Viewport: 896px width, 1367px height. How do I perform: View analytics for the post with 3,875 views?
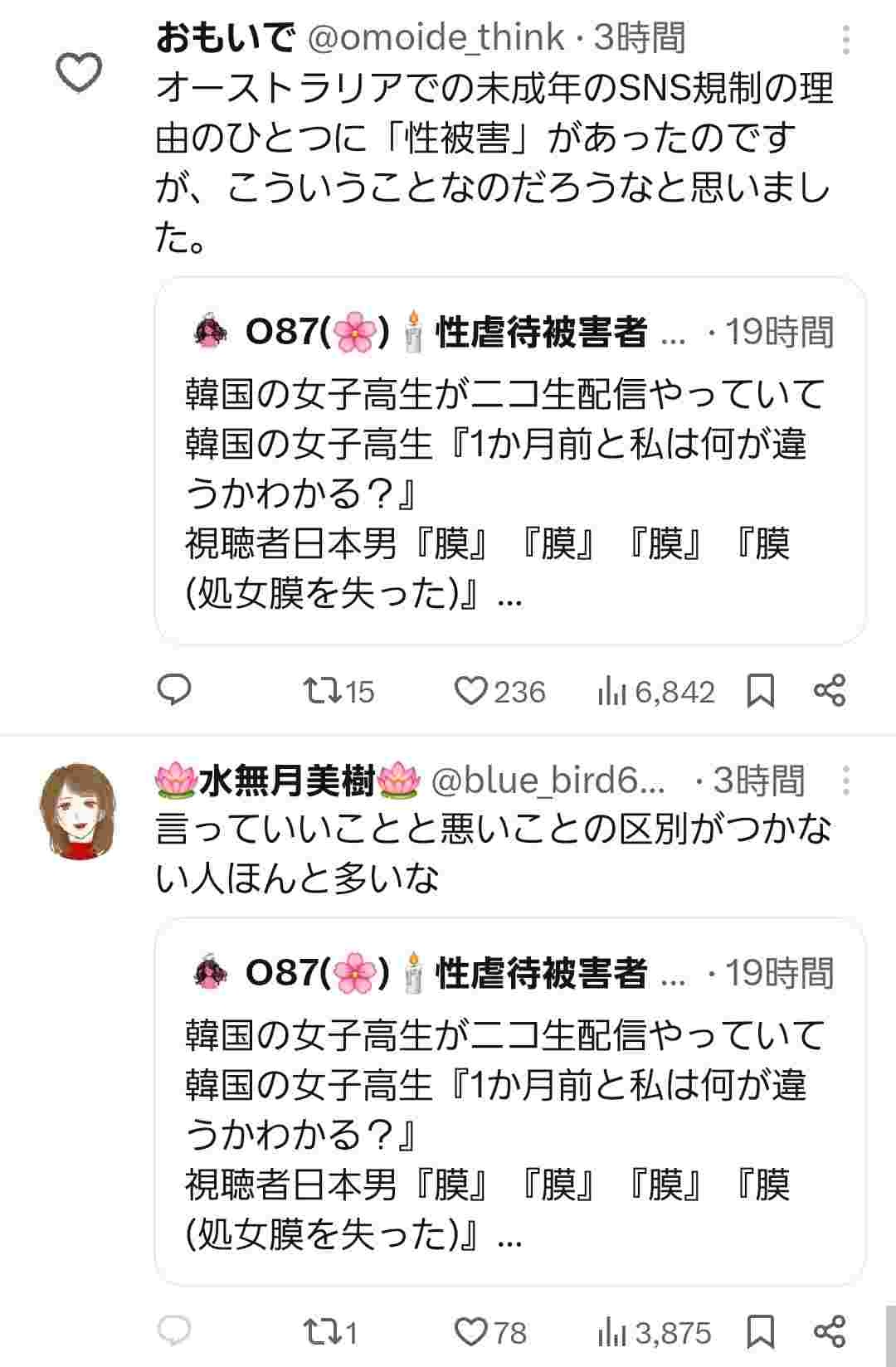point(611,1332)
